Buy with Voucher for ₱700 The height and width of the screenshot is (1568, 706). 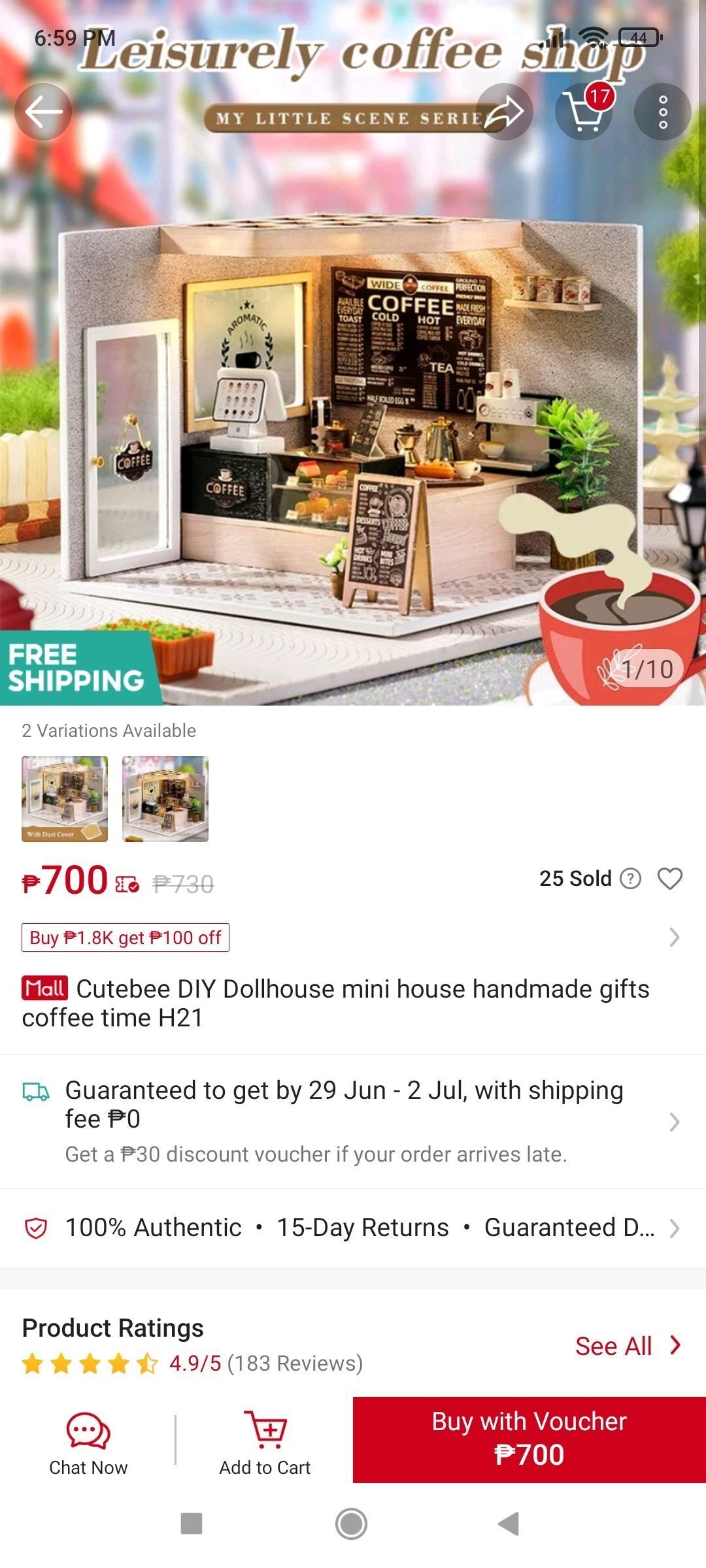[x=529, y=1440]
